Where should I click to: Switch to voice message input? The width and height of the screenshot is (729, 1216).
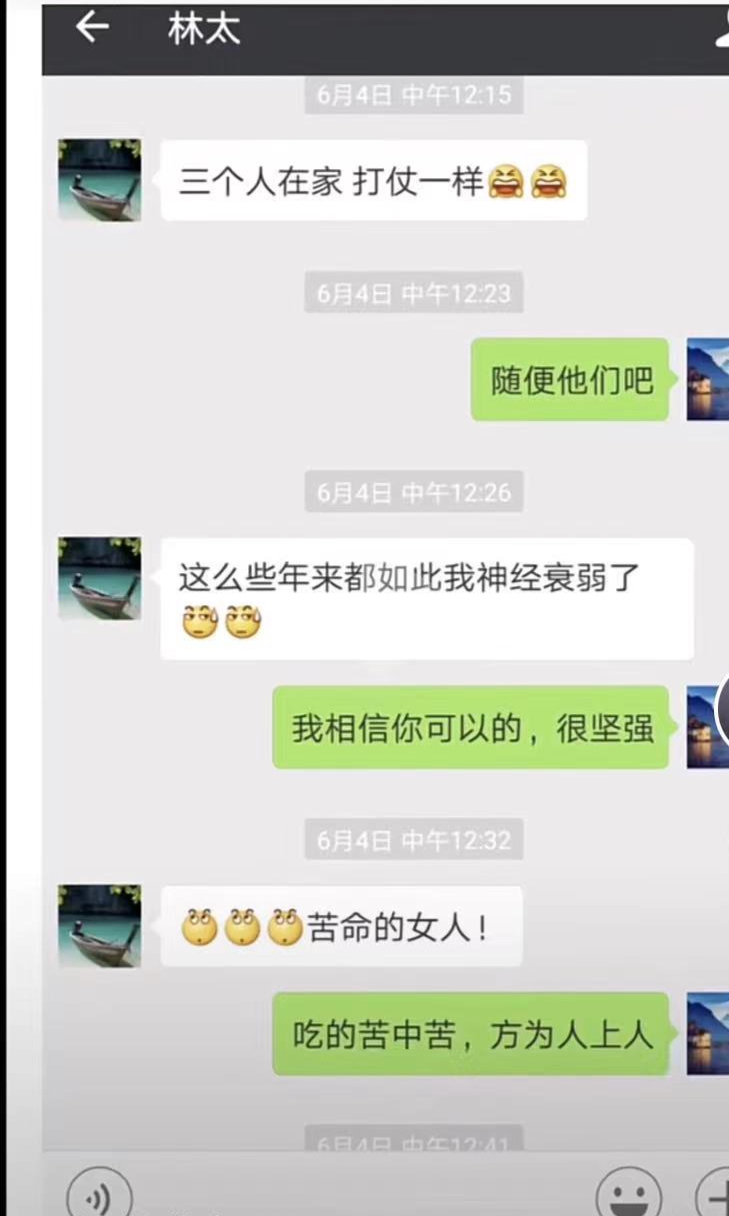coord(99,1197)
